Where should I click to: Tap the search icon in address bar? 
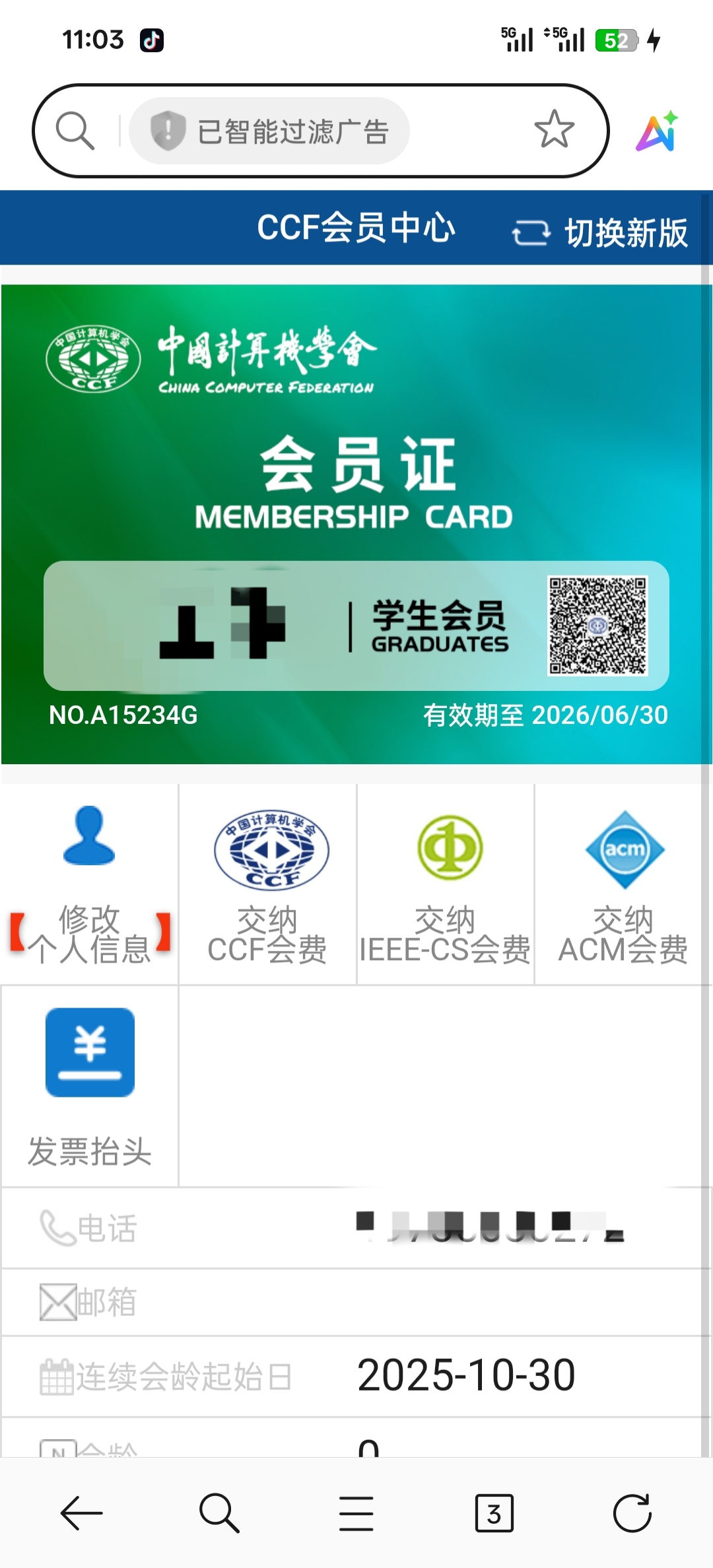point(75,130)
